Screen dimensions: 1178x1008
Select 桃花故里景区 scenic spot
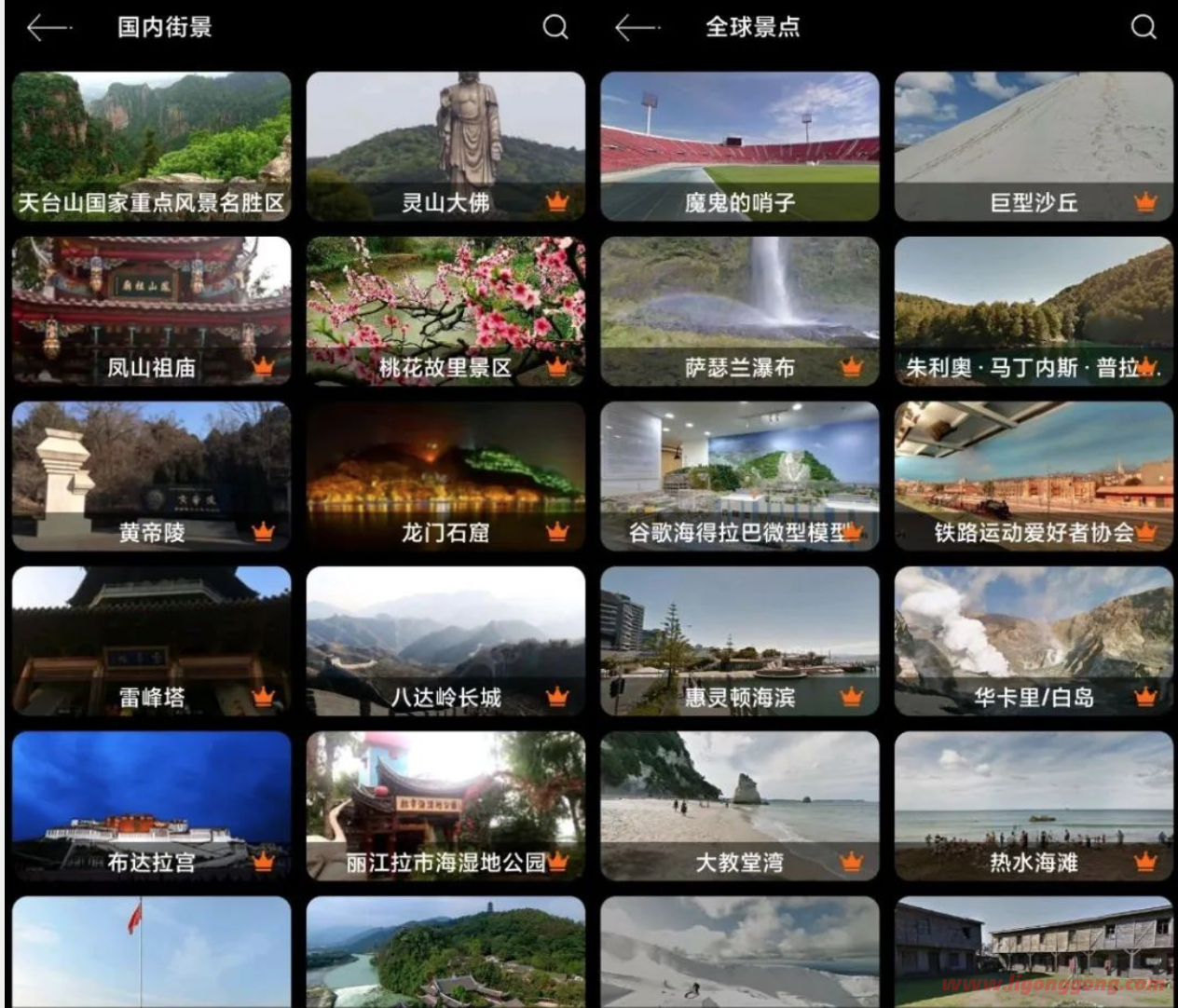(445, 311)
